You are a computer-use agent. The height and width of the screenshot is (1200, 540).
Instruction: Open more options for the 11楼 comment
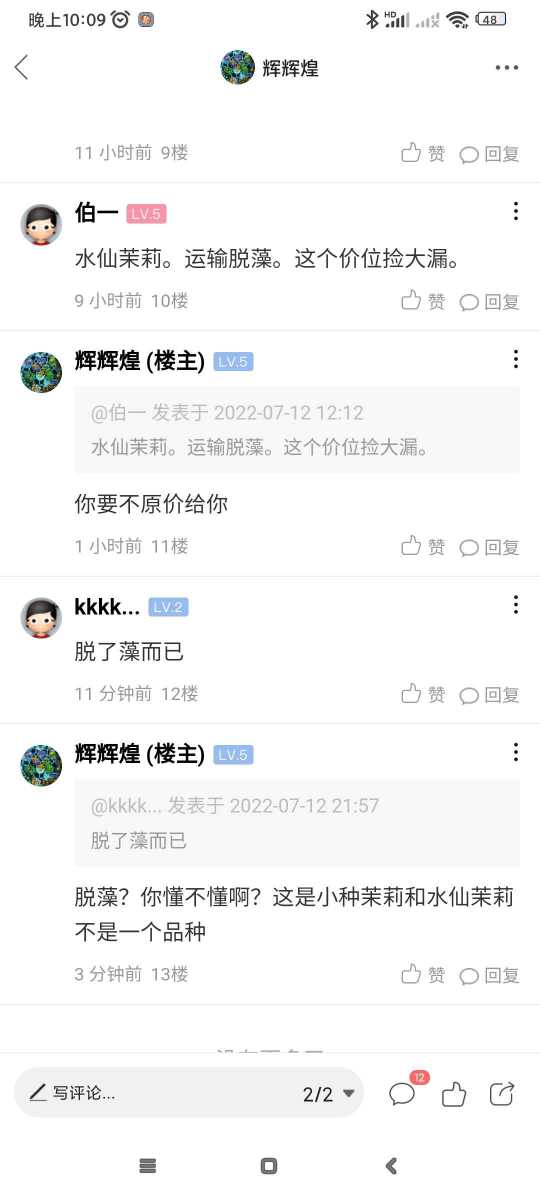515,359
